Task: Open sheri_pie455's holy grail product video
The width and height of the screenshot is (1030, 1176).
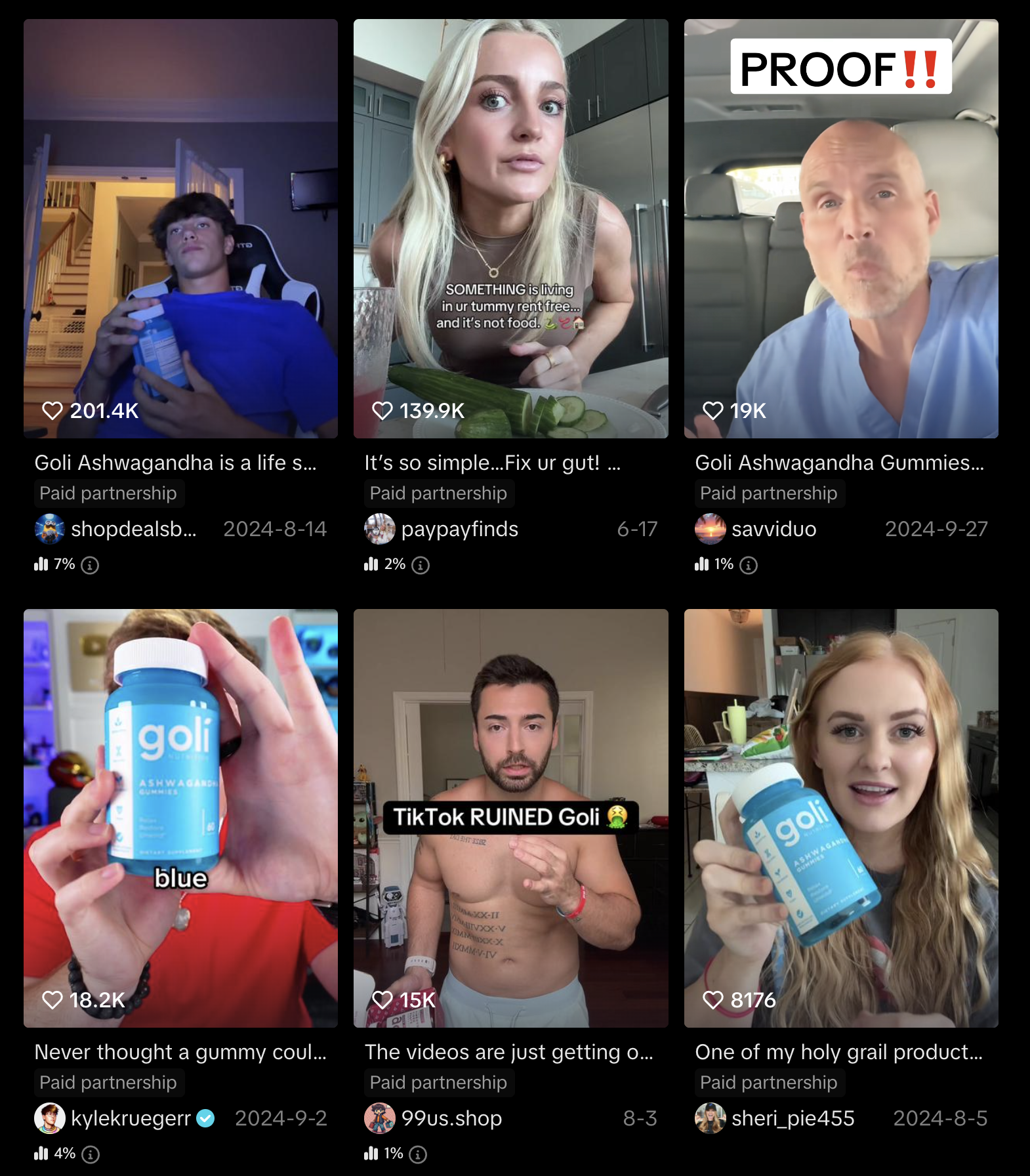Action: tap(841, 818)
